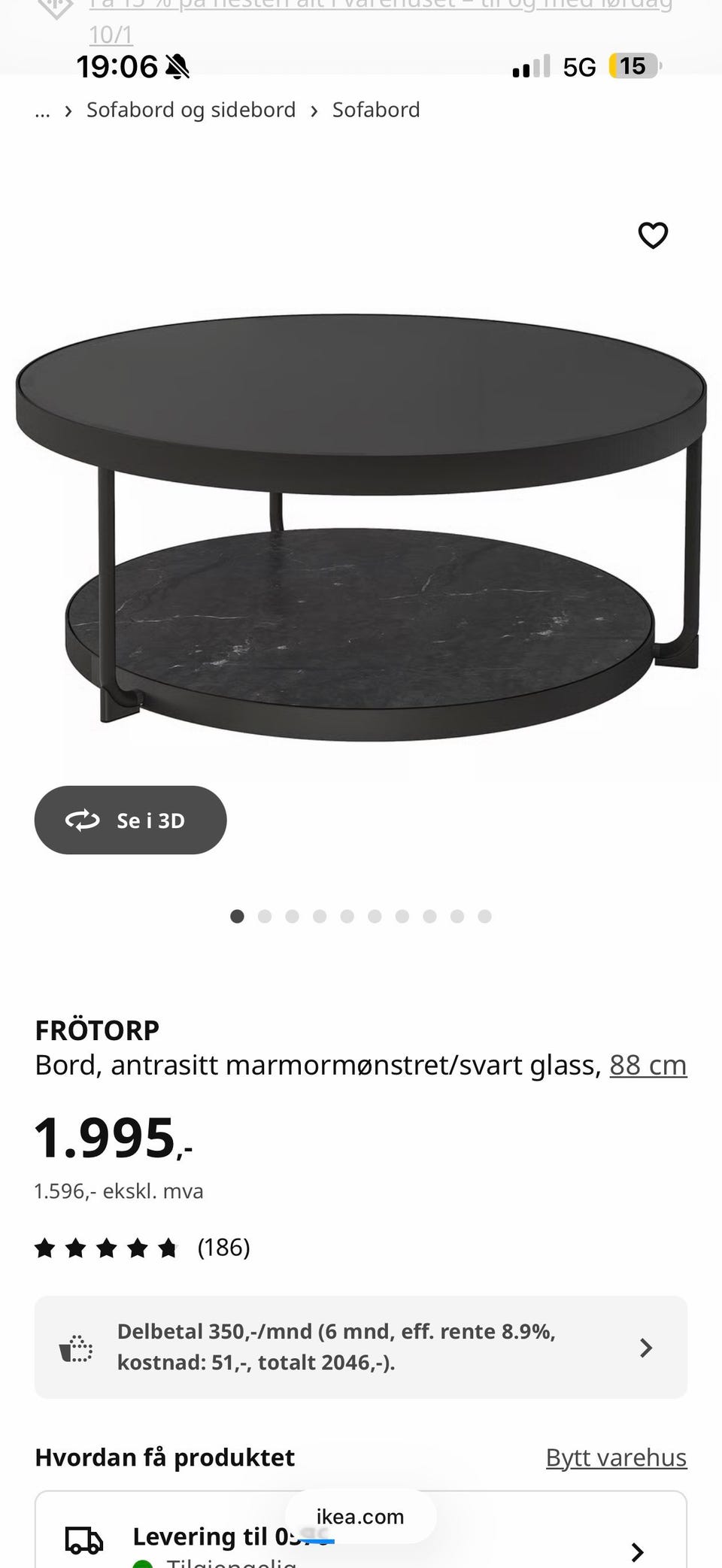The width and height of the screenshot is (722, 1568).
Task: Jump to second image via page dots
Action: 264,916
